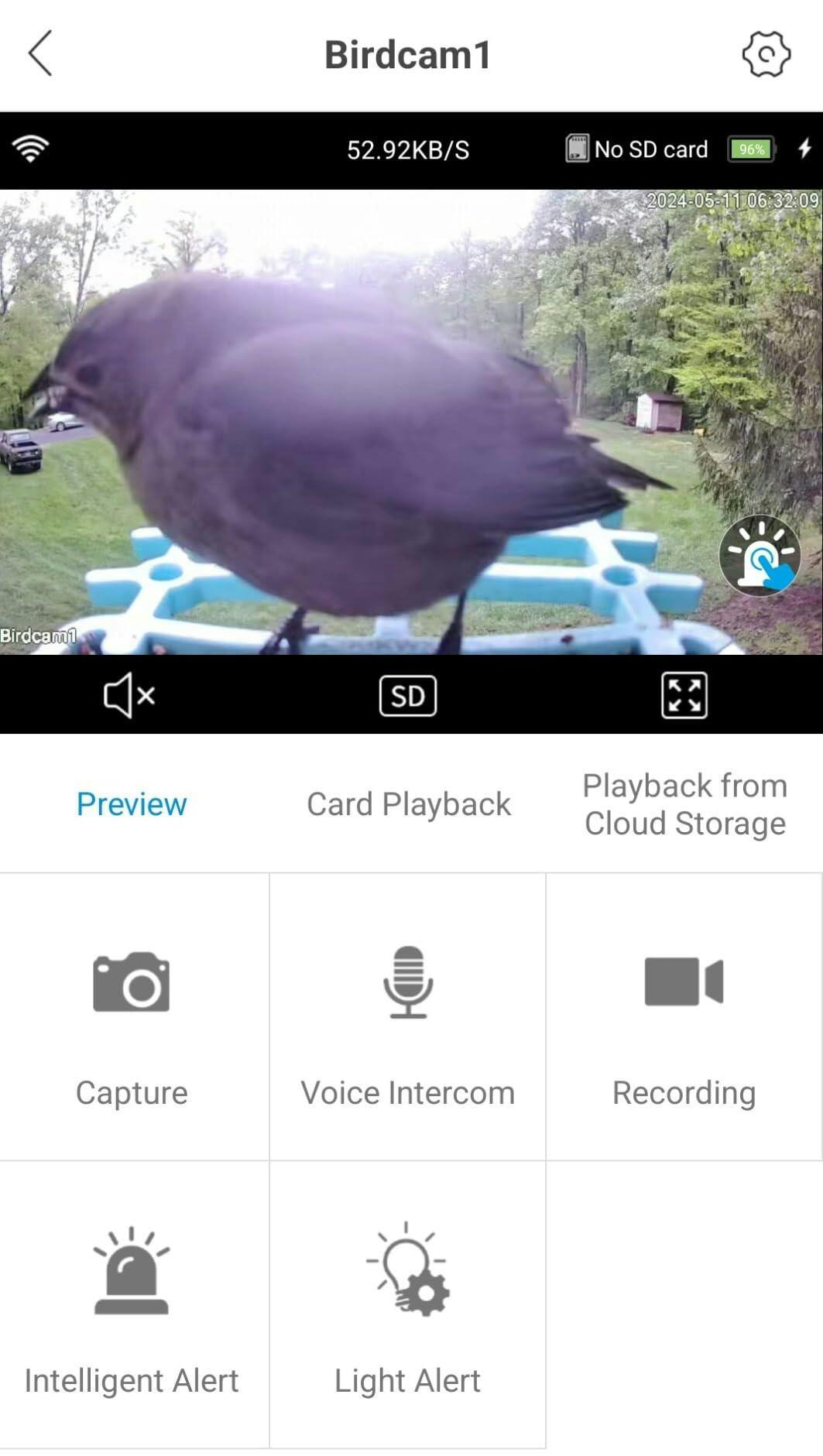
Task: Go back from Birdcam1 view
Action: pyautogui.click(x=40, y=53)
